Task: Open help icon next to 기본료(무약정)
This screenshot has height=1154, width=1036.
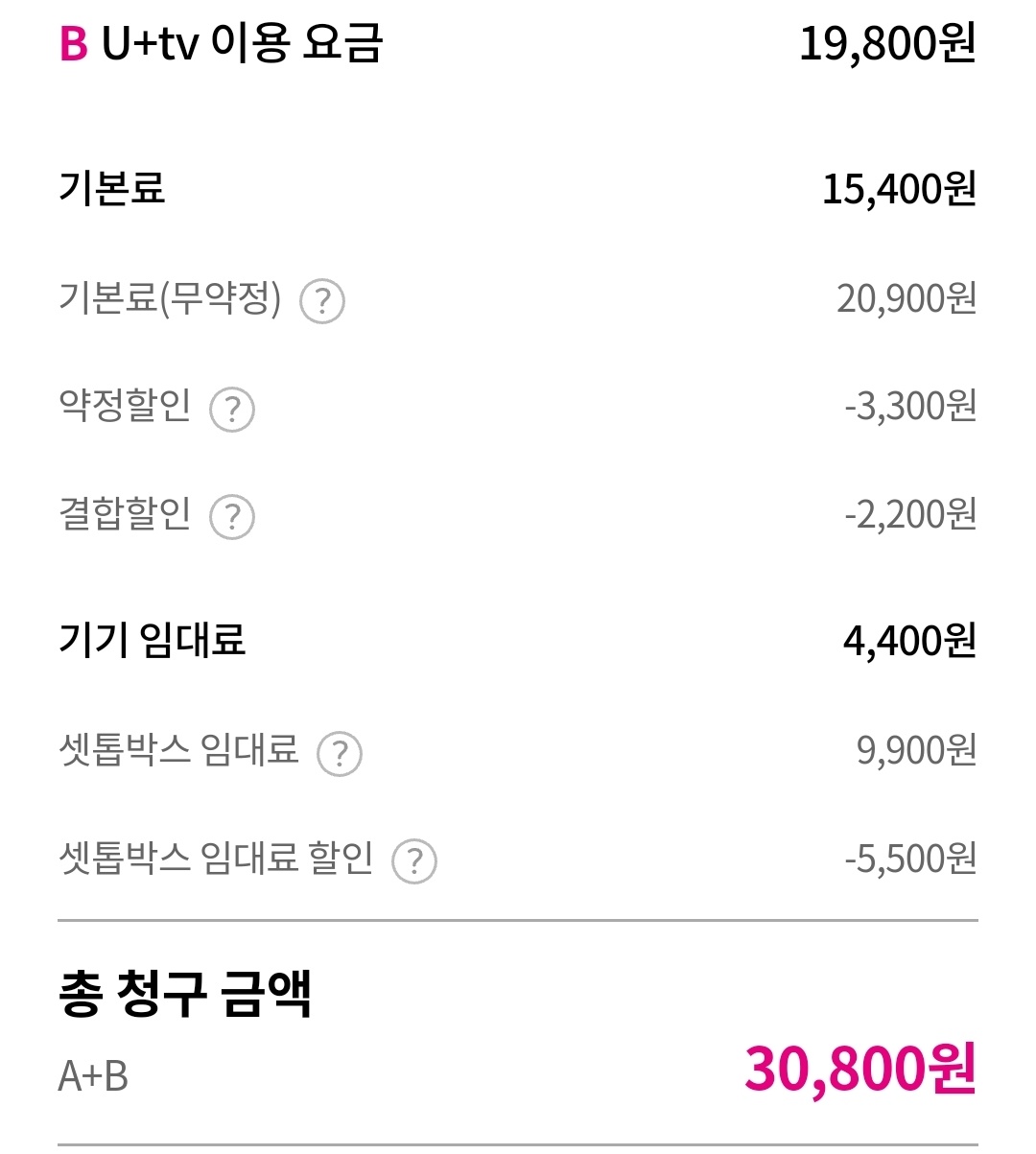Action: click(322, 301)
